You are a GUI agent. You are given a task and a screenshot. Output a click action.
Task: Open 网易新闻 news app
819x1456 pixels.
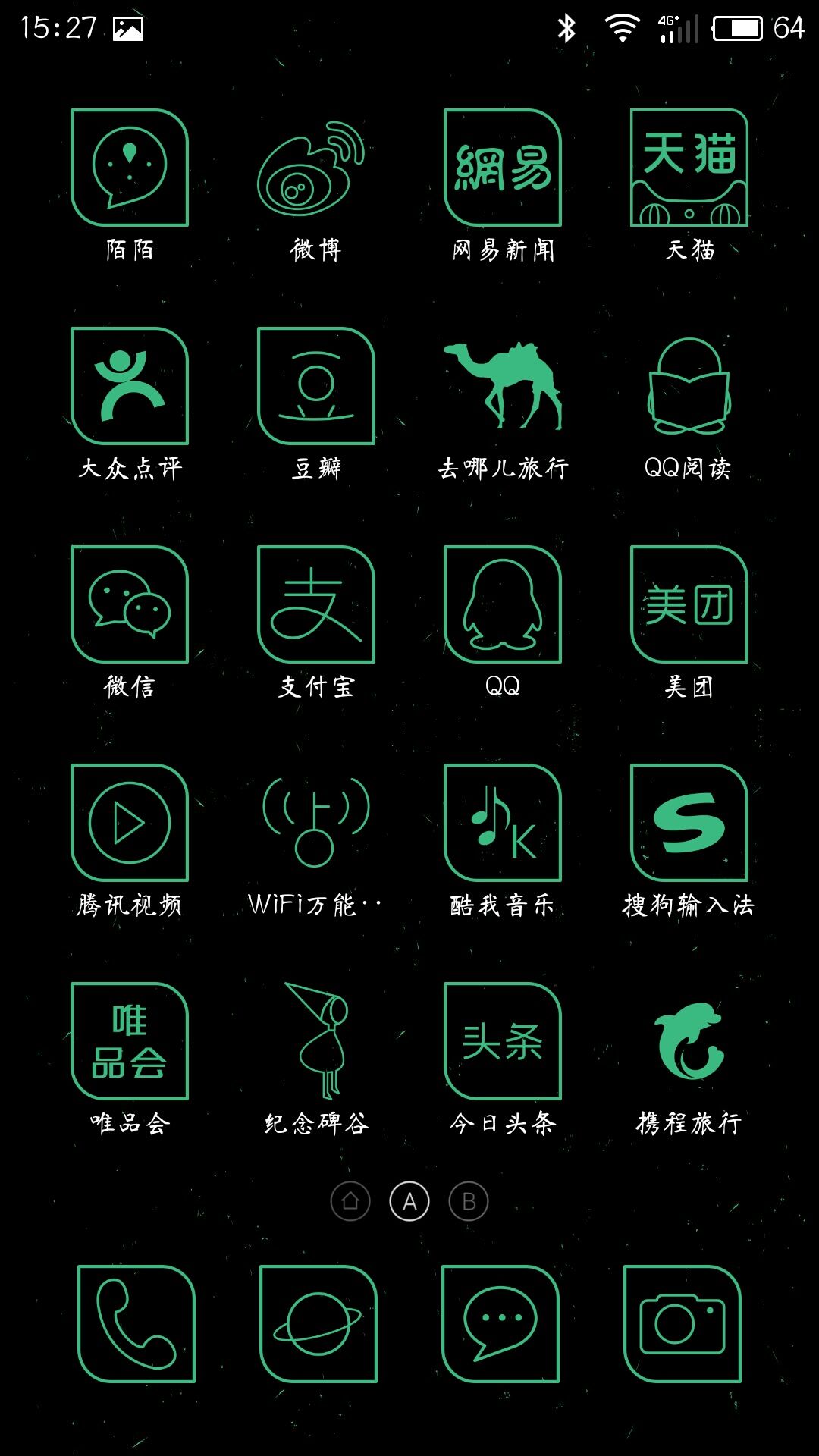click(x=503, y=168)
